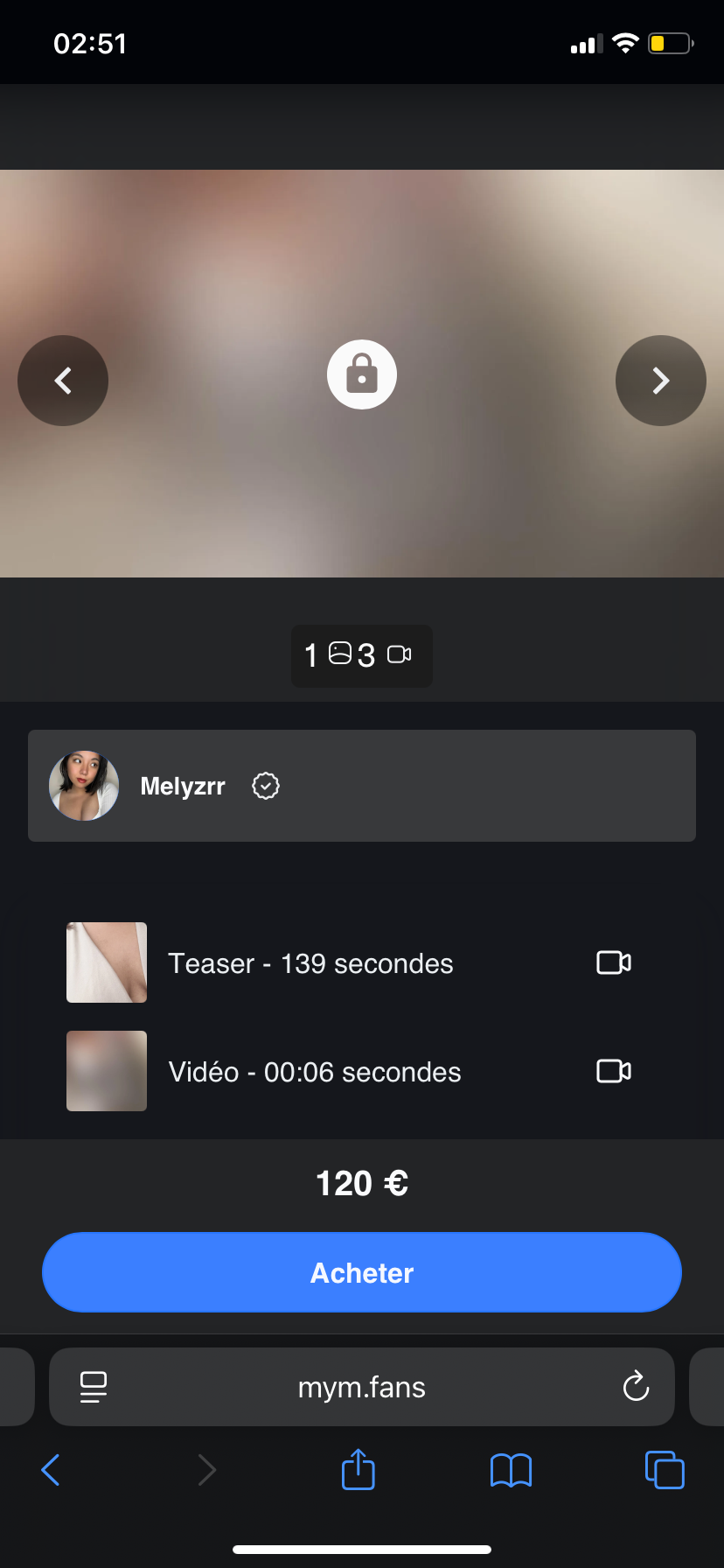Reload the page

[636, 1387]
